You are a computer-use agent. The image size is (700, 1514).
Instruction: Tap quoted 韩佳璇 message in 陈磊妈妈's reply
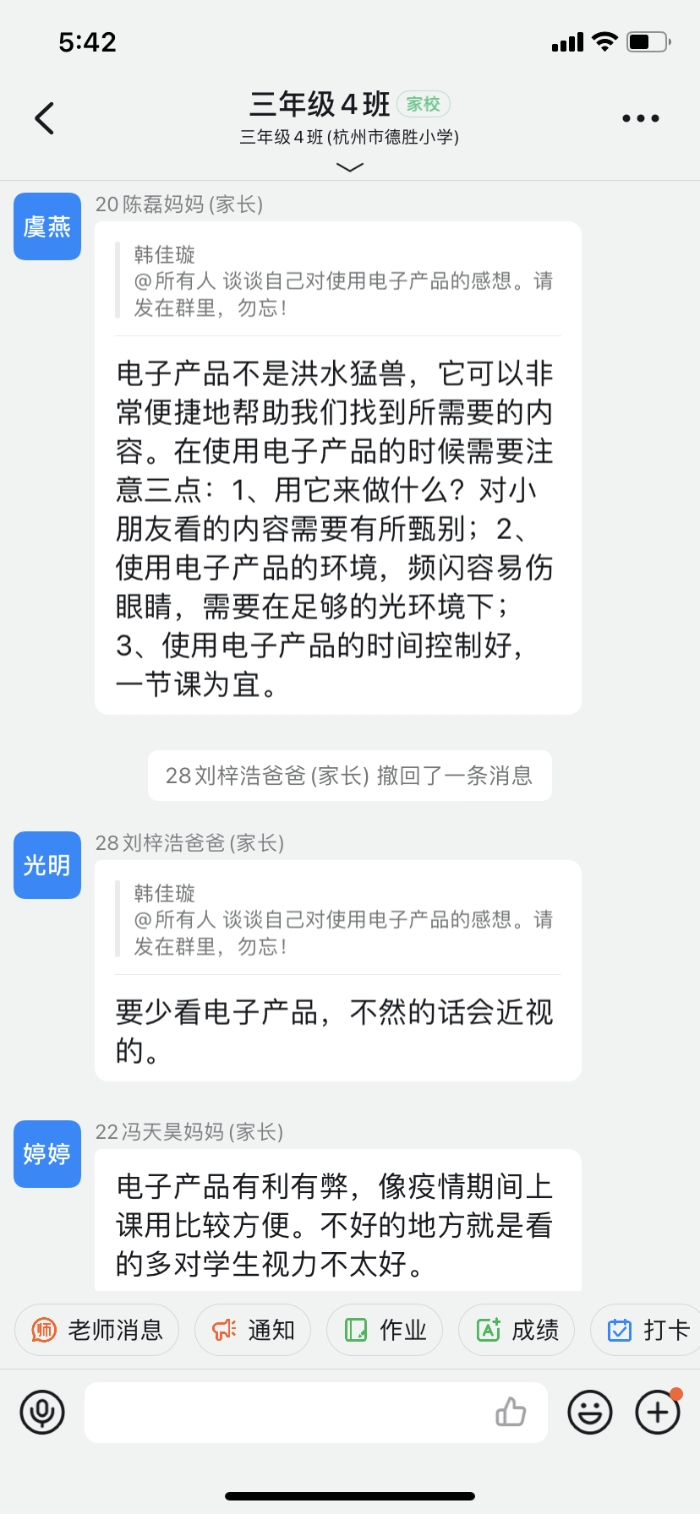338,280
